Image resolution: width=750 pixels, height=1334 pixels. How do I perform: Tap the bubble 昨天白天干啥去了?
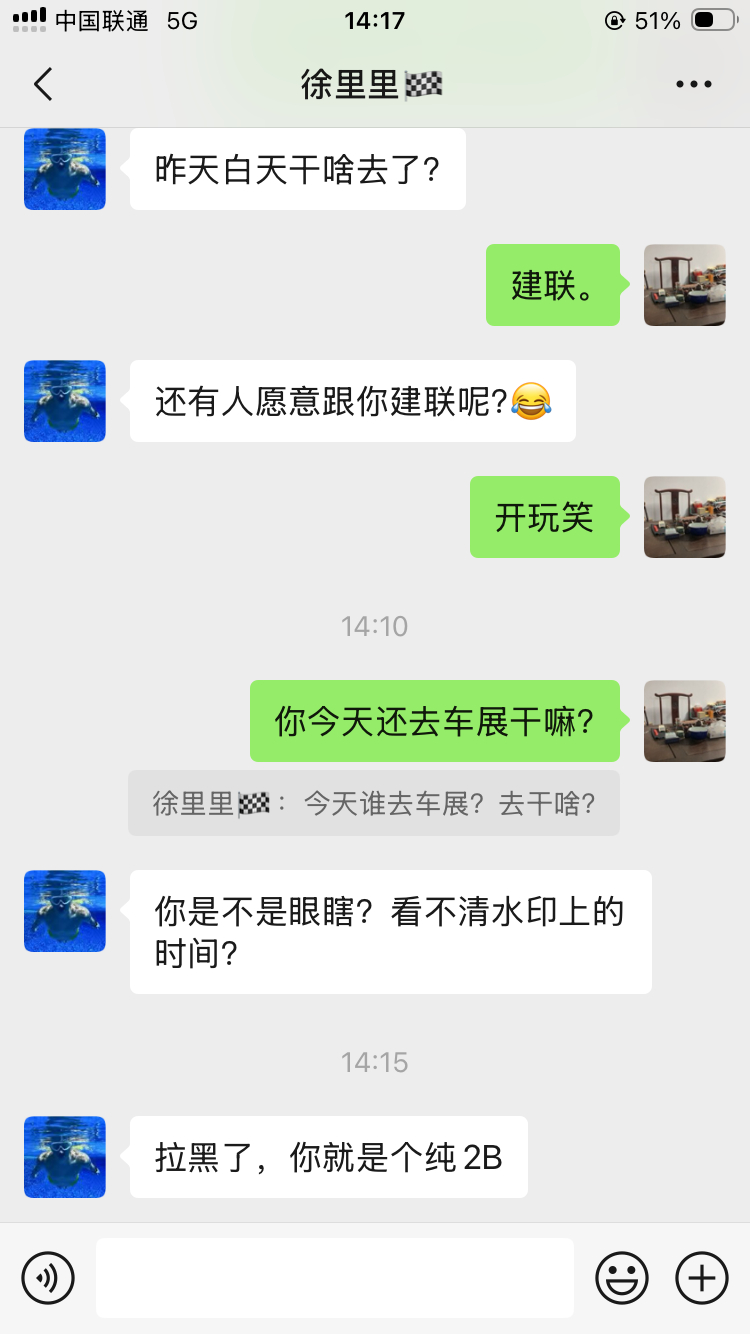pos(297,169)
